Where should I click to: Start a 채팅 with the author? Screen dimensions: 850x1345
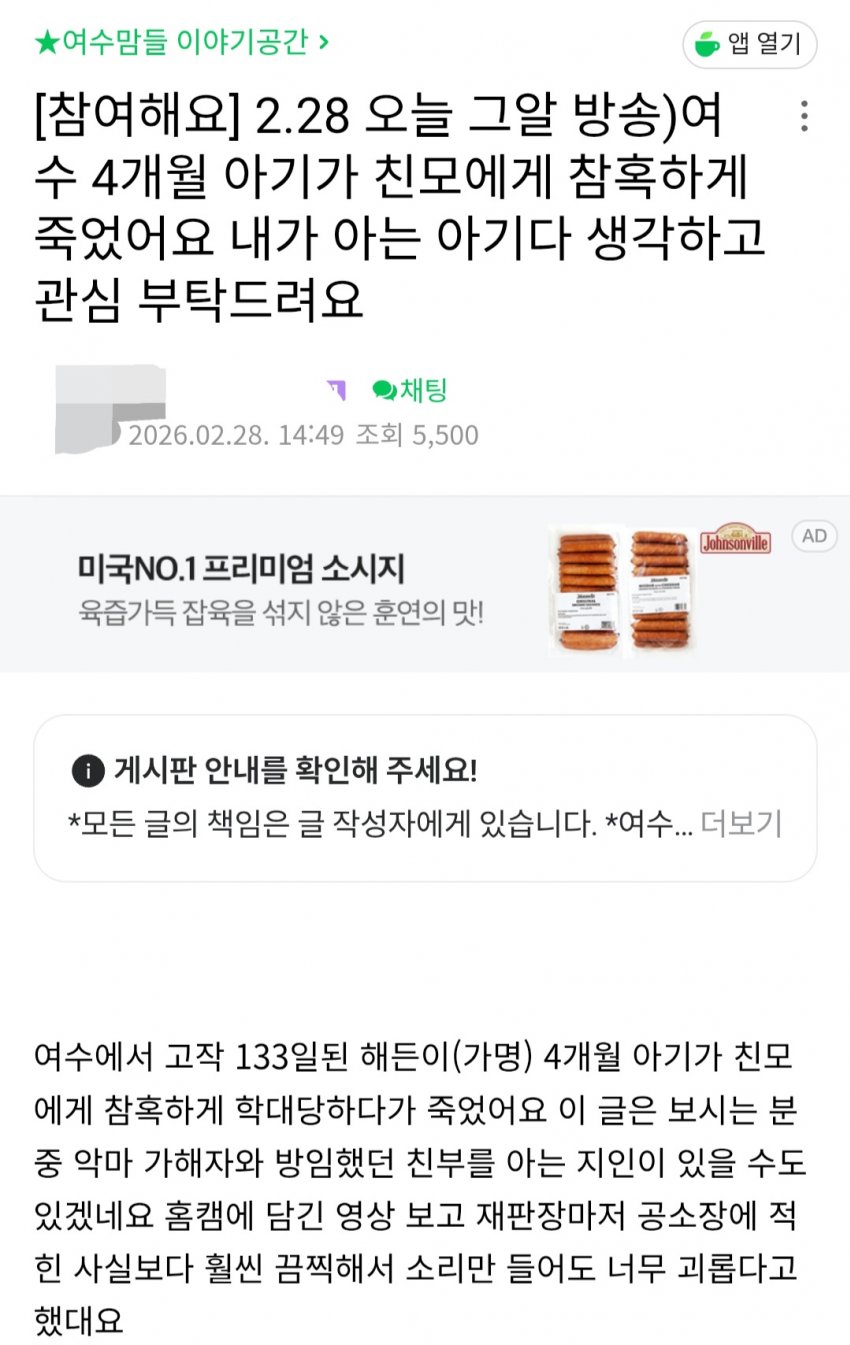coord(410,390)
